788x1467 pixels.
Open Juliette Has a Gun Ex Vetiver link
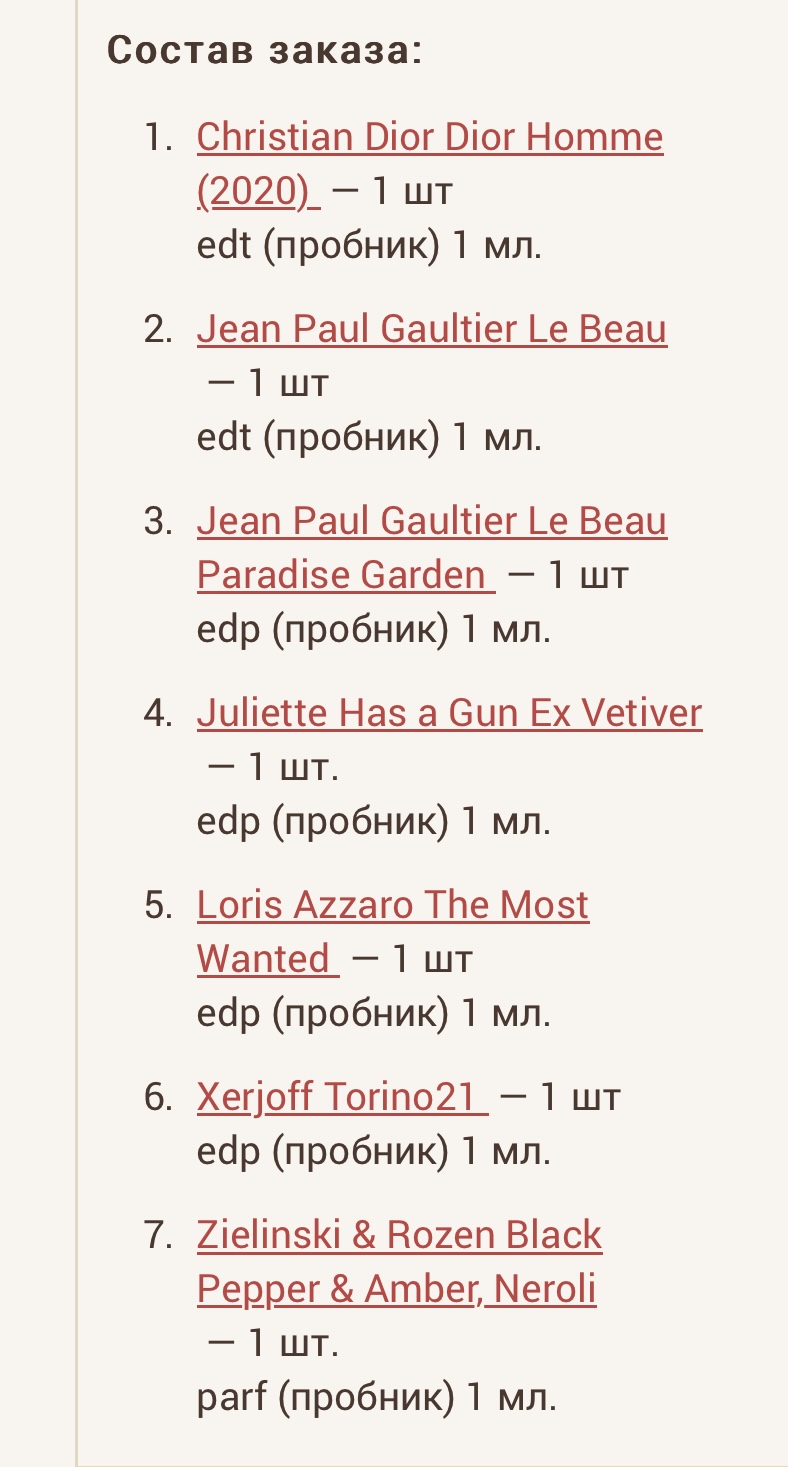[449, 713]
